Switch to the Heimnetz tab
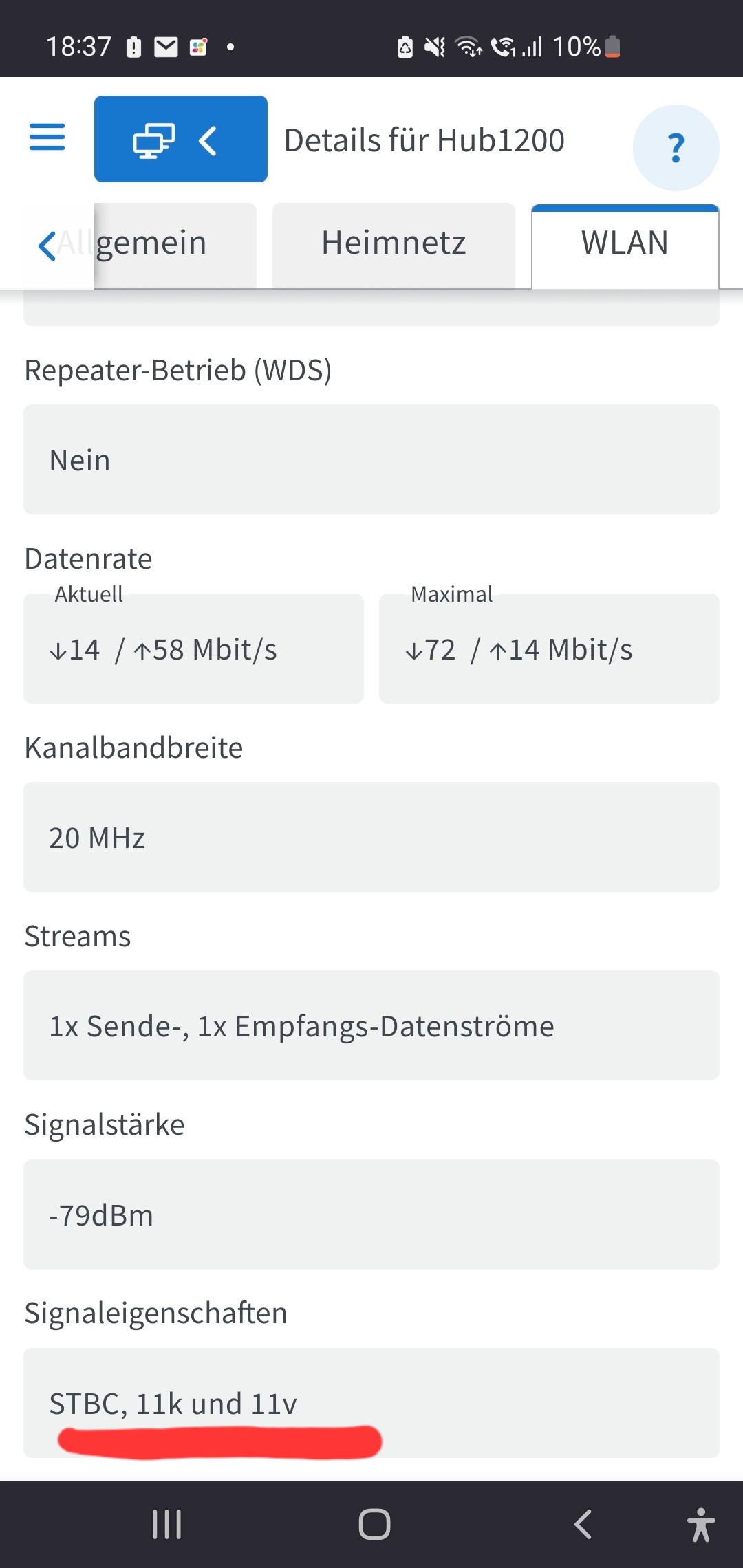The image size is (743, 1568). tap(394, 244)
